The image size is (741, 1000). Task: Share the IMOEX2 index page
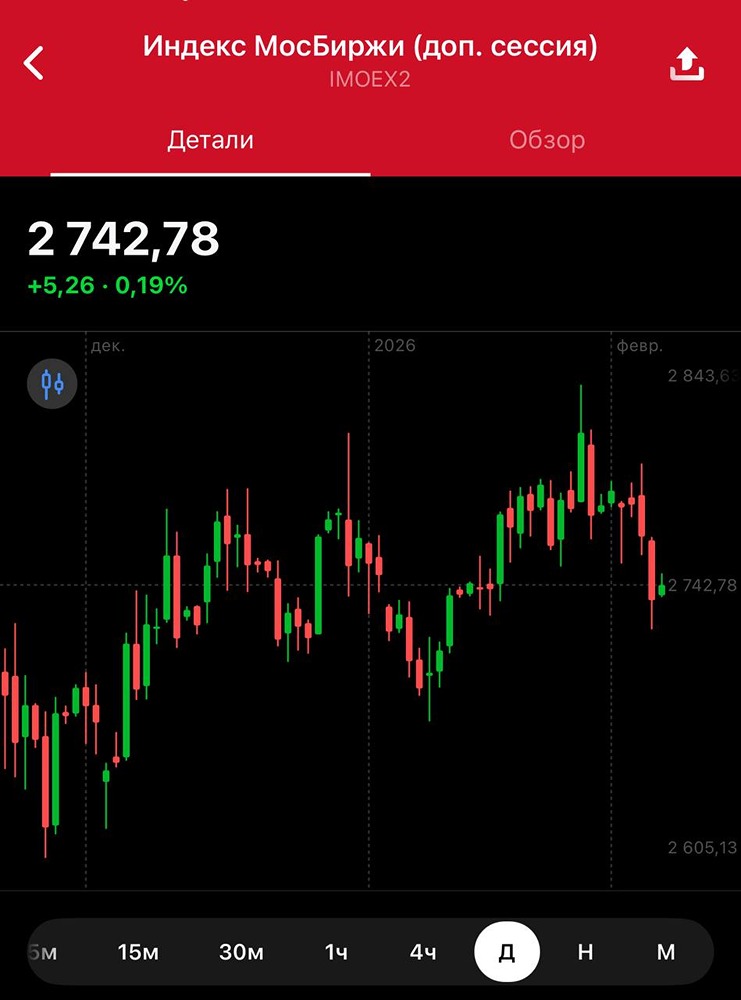687,65
